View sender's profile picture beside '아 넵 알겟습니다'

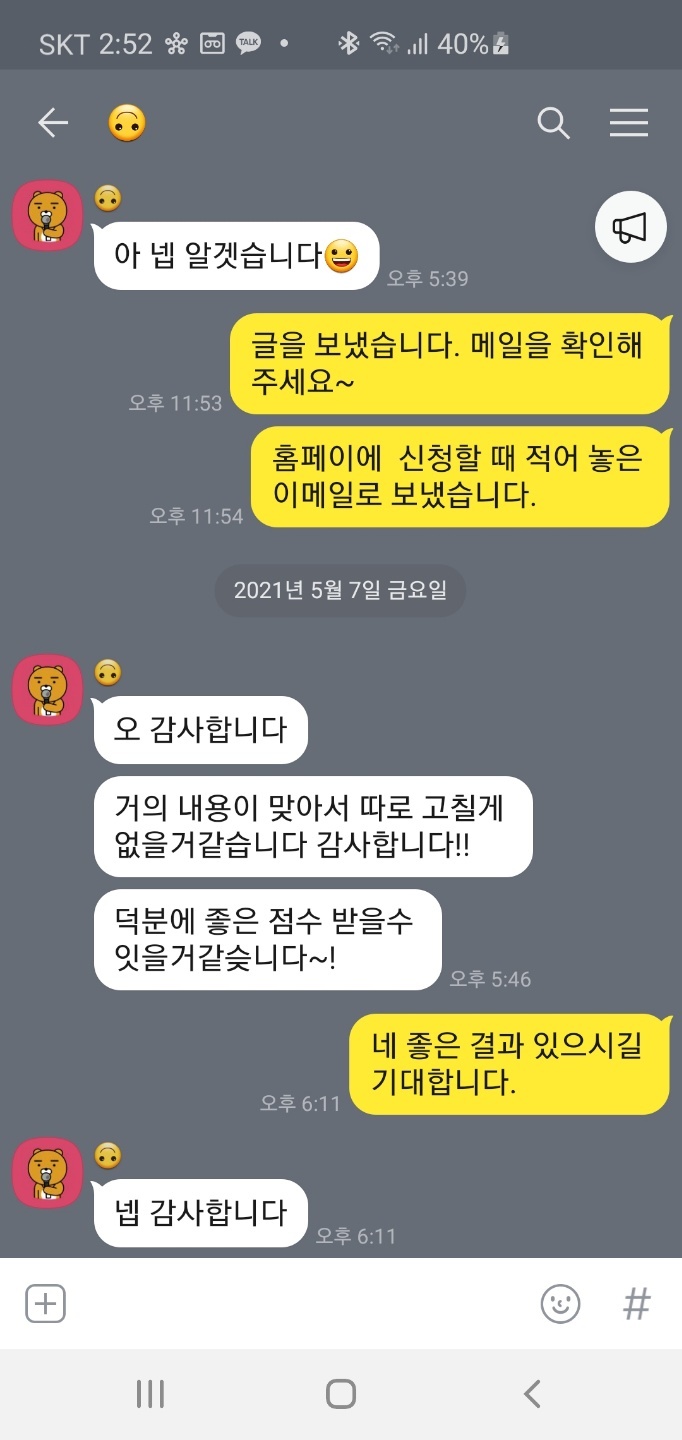tap(47, 216)
